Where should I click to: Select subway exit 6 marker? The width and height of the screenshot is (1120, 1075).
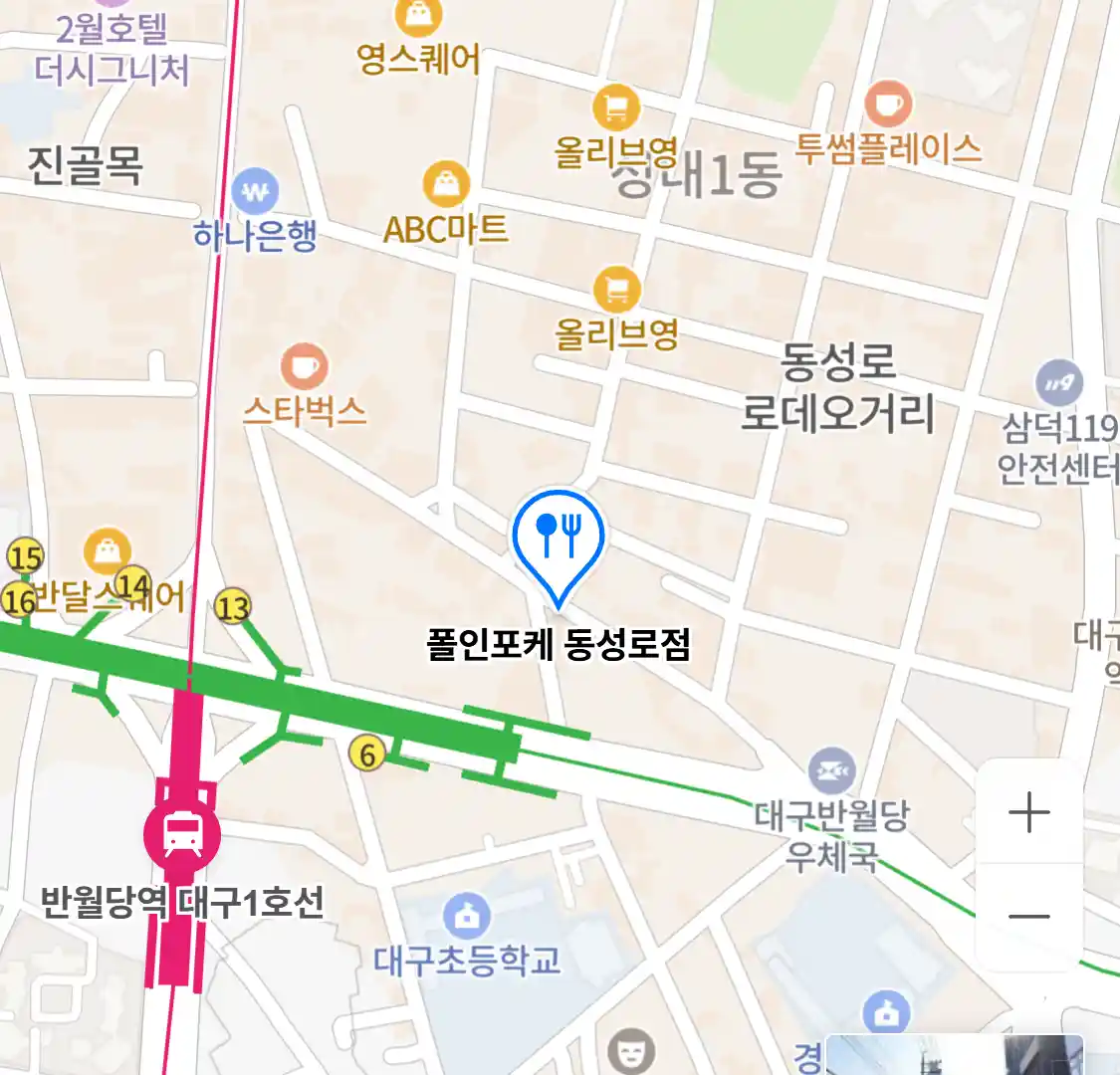click(x=367, y=754)
